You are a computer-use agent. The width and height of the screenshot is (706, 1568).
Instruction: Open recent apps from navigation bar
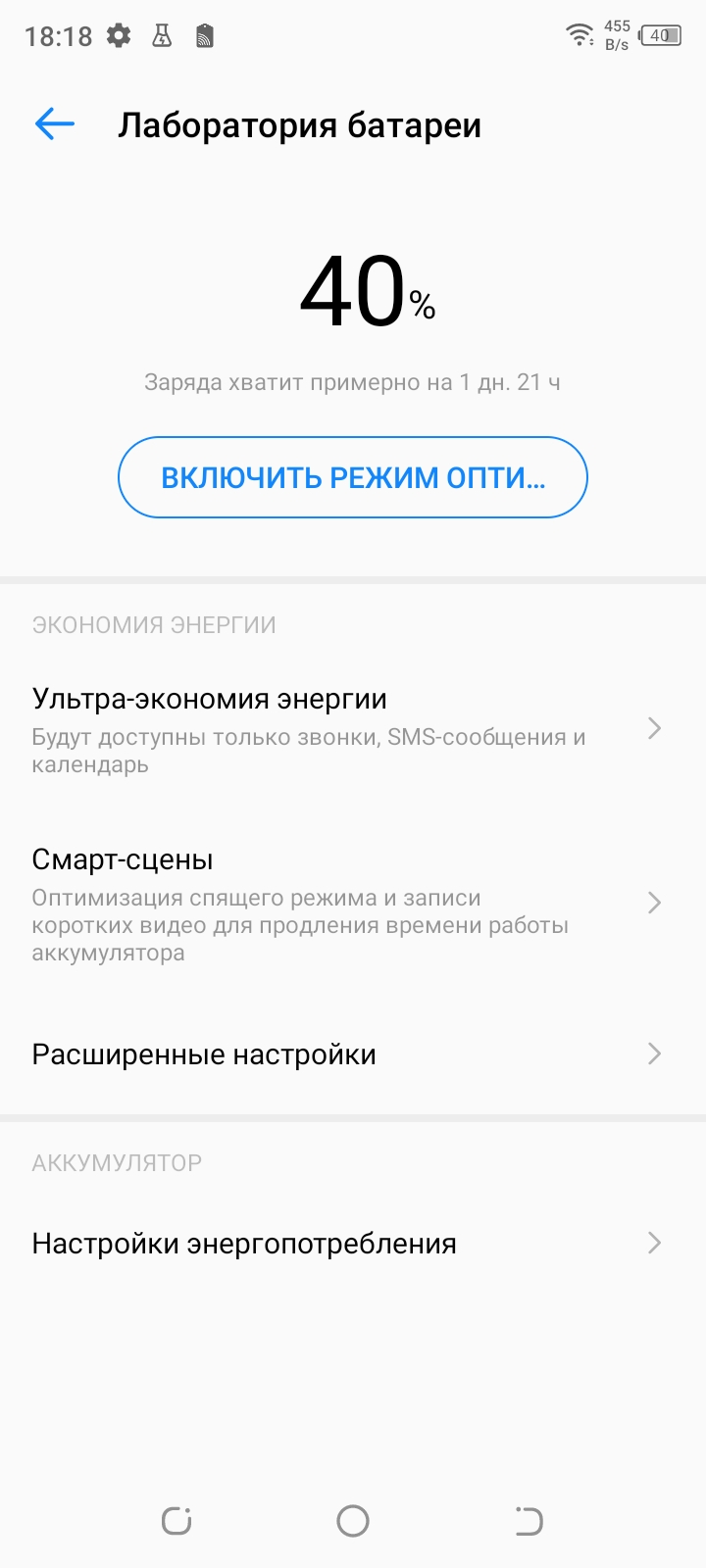[x=176, y=1521]
